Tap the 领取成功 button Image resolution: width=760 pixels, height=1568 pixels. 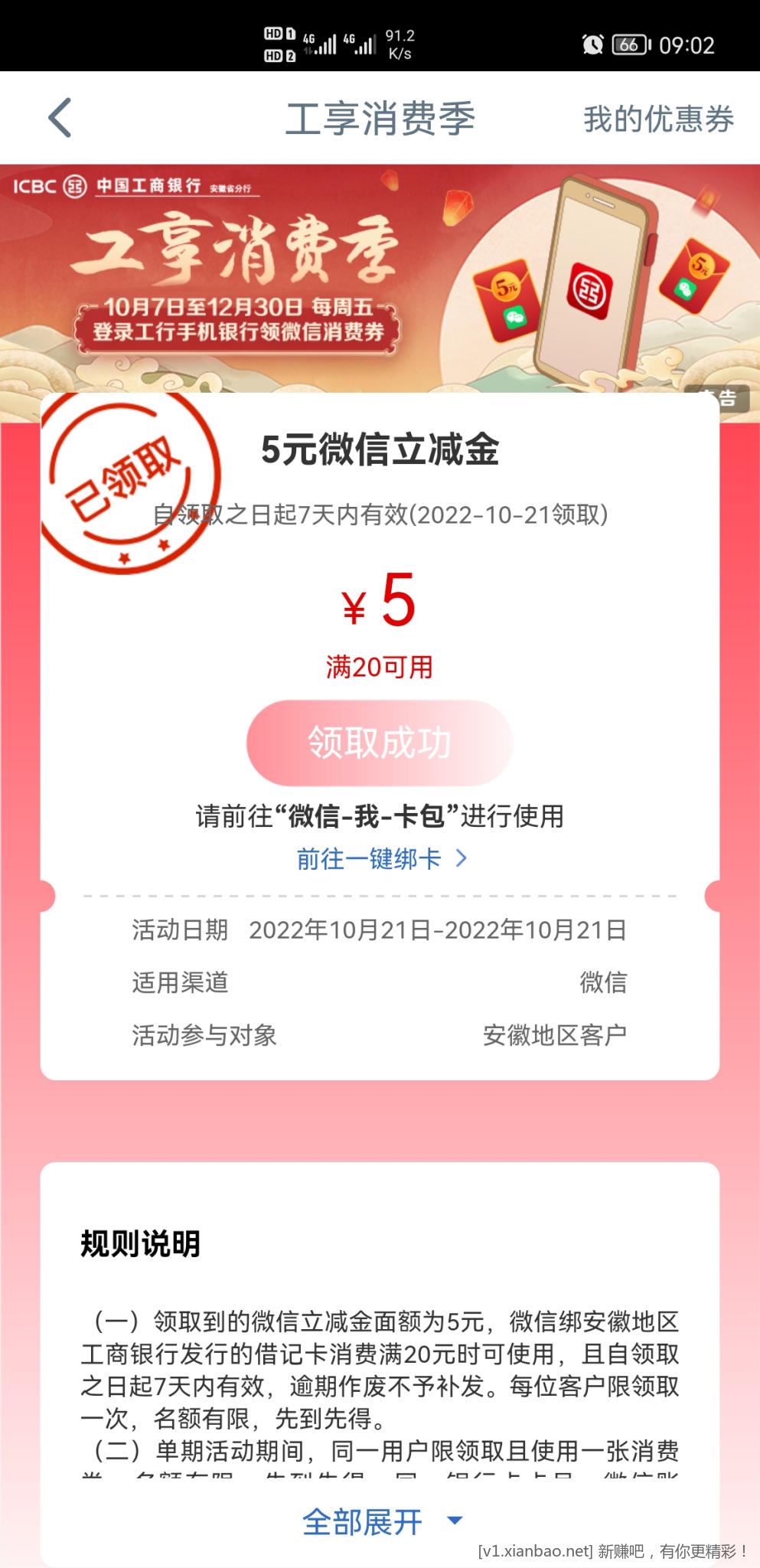pyautogui.click(x=380, y=743)
